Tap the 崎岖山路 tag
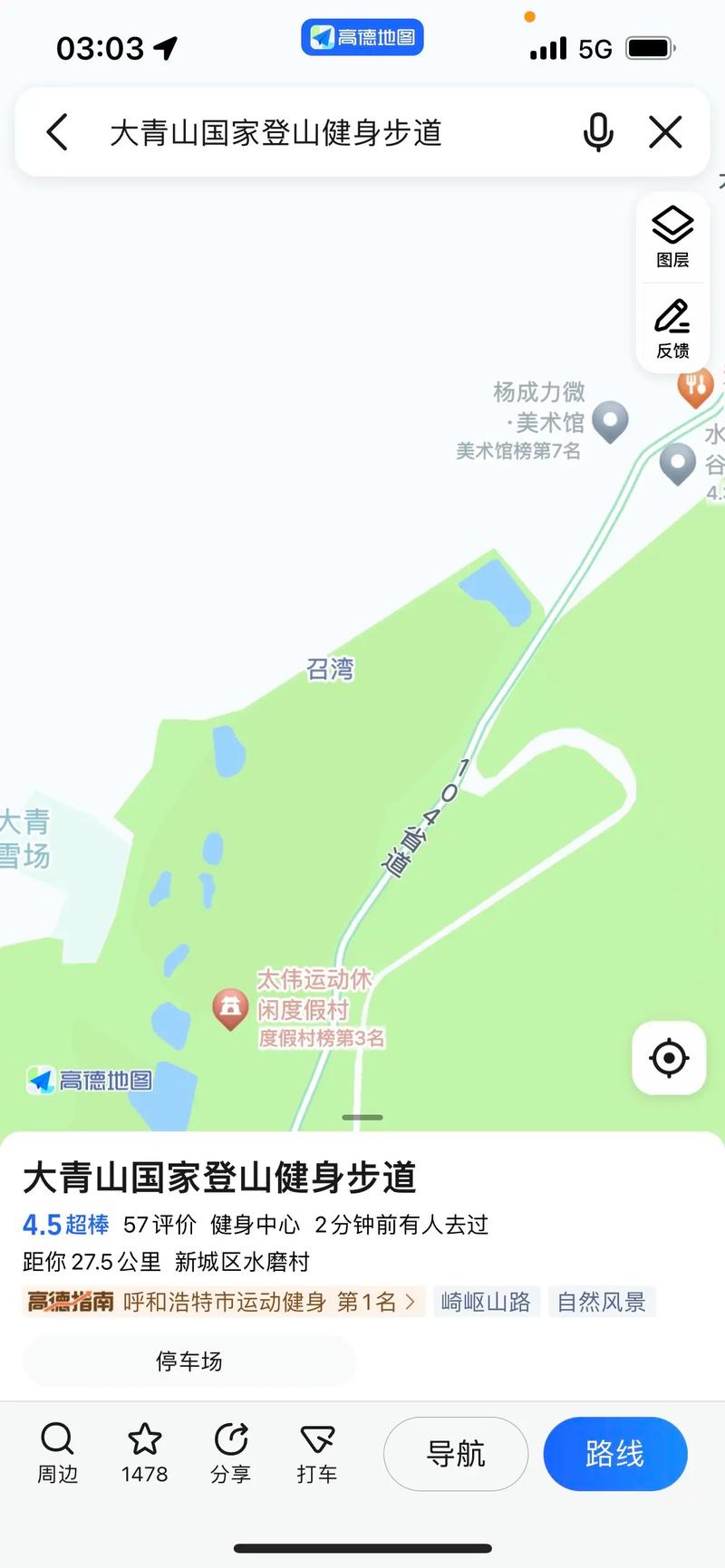The image size is (725, 1568). coord(486,1302)
